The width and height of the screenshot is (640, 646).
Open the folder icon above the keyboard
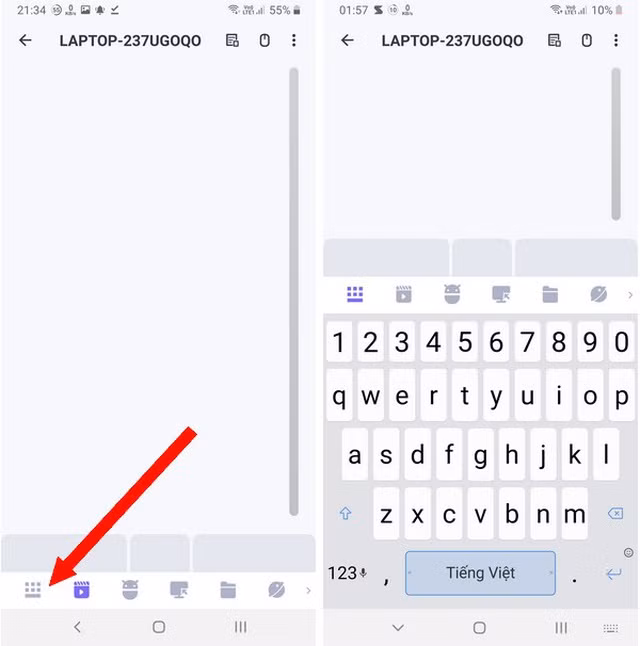550,294
